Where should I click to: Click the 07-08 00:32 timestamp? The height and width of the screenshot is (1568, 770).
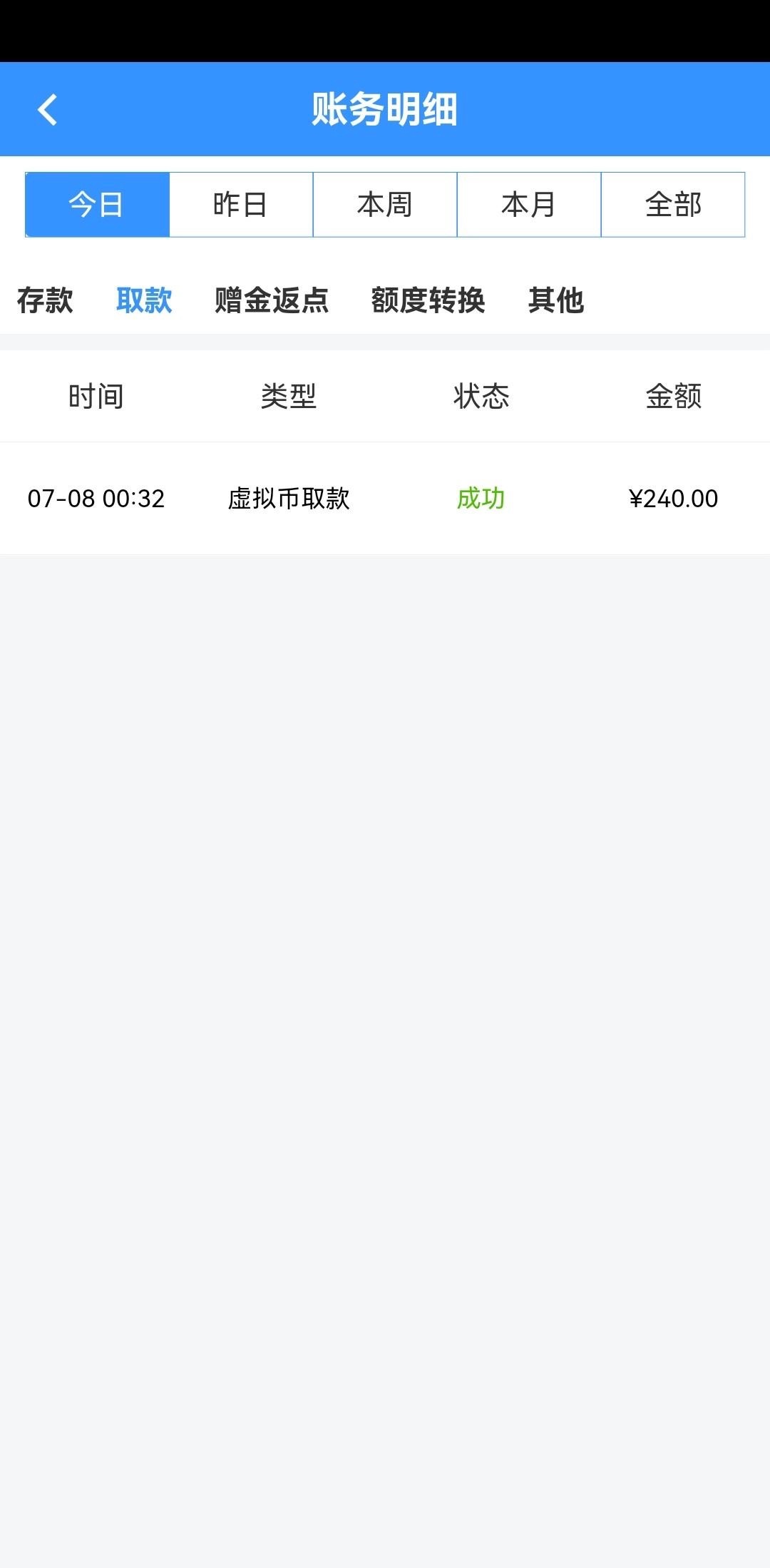click(97, 499)
